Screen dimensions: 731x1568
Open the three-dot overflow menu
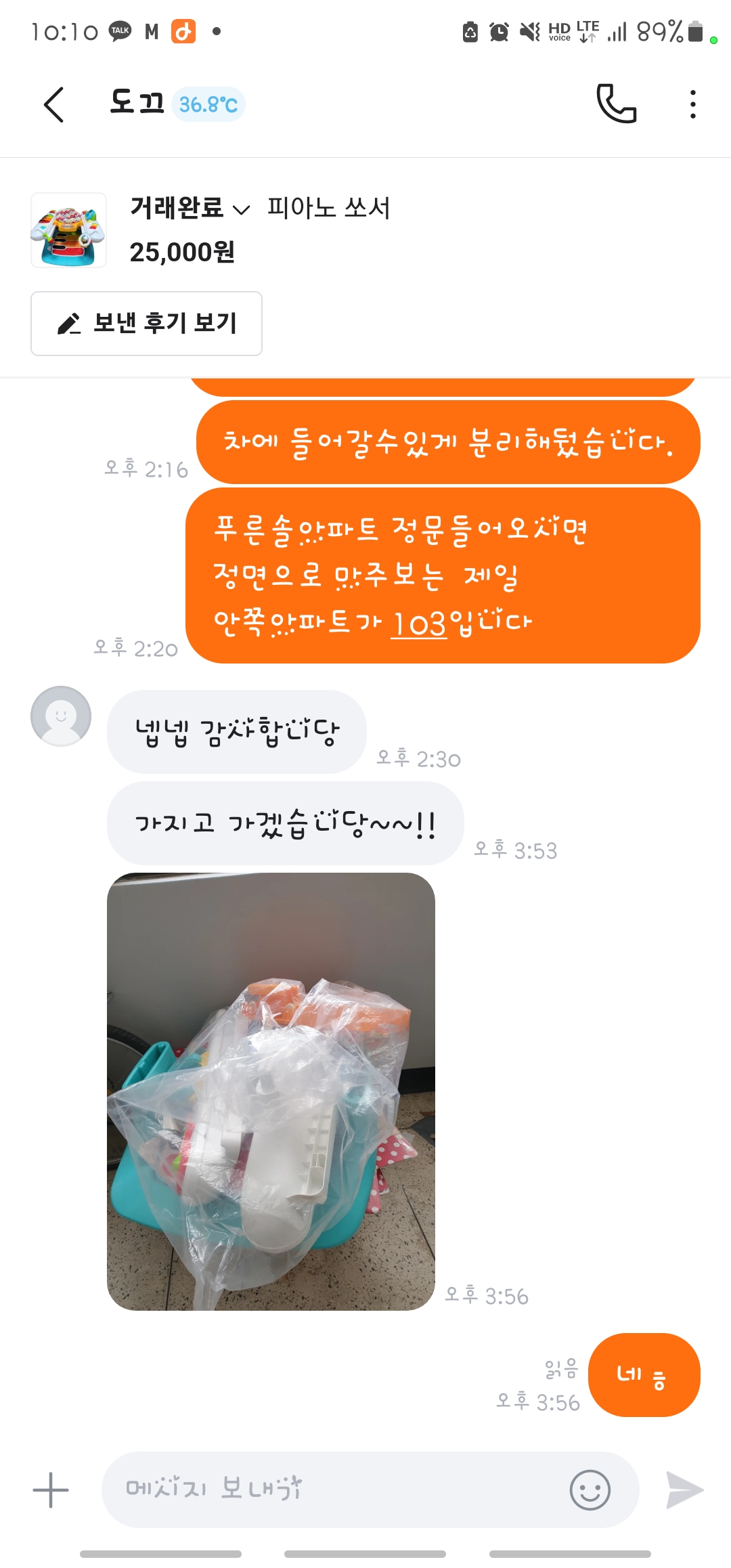pos(692,104)
